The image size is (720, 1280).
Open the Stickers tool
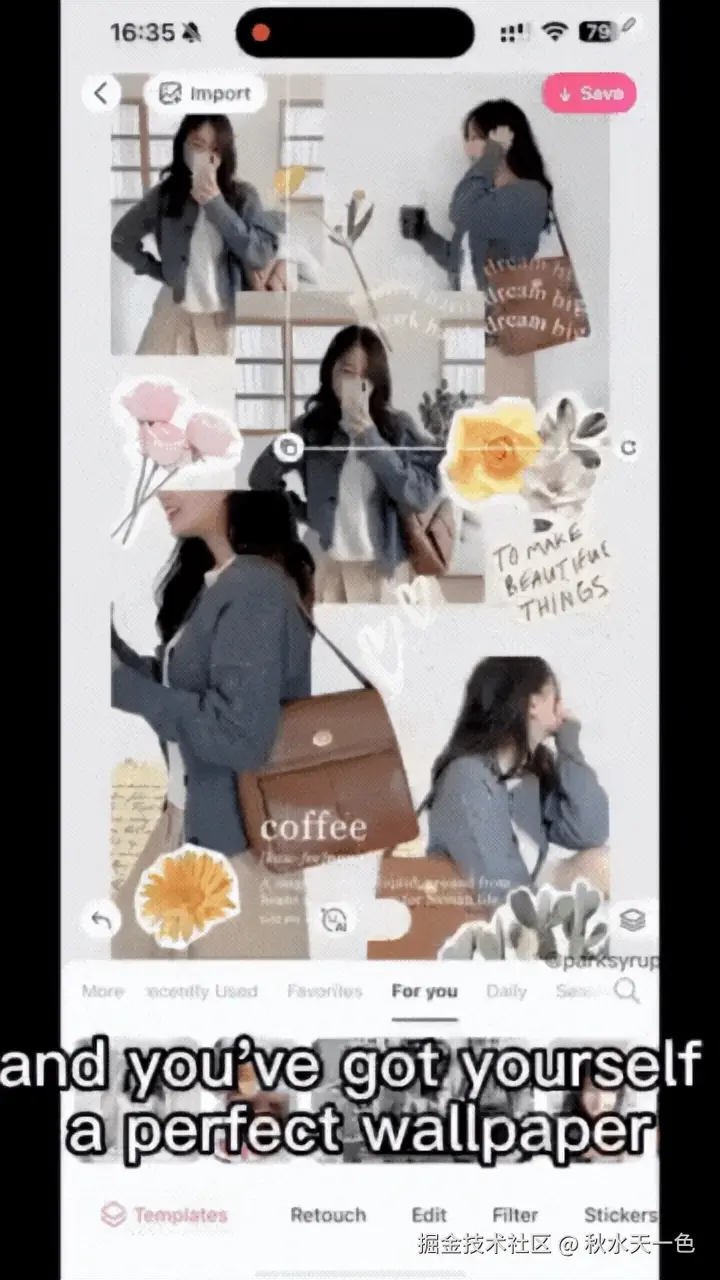coord(620,1215)
